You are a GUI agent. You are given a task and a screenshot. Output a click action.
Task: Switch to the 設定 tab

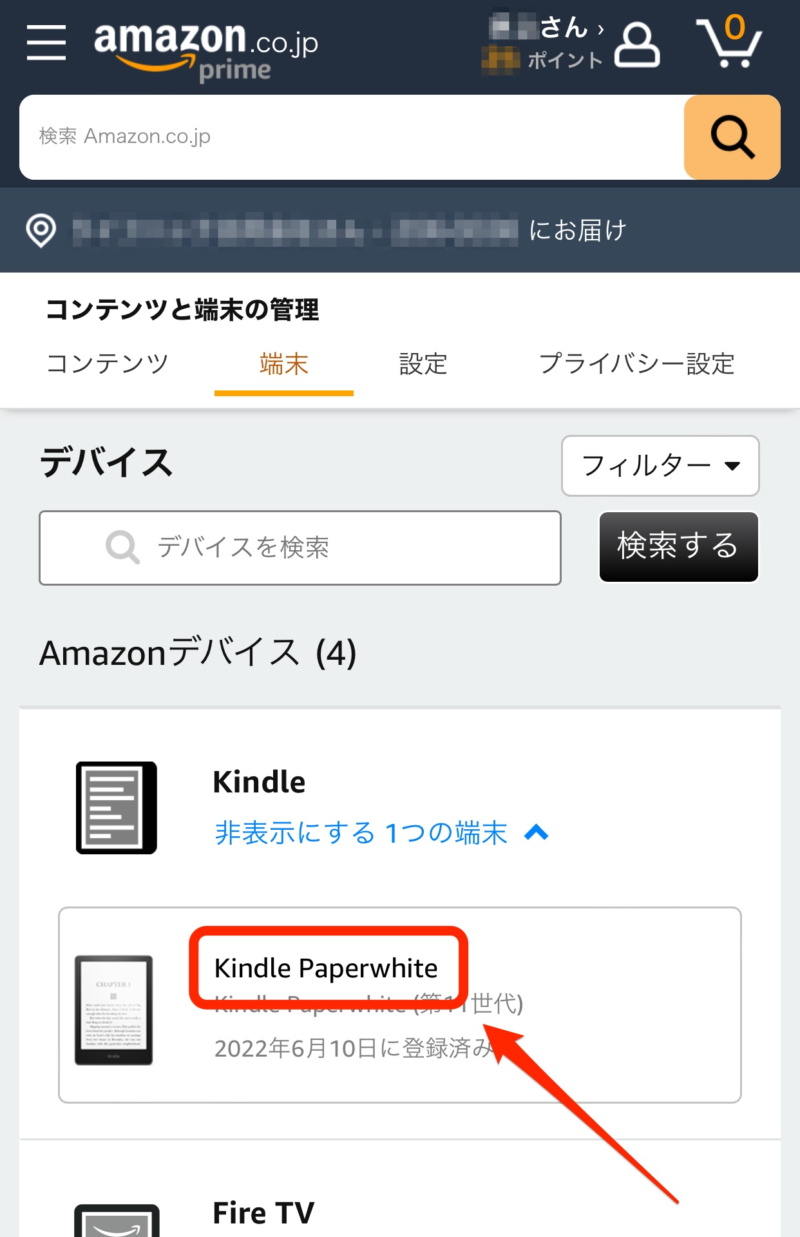[x=423, y=363]
